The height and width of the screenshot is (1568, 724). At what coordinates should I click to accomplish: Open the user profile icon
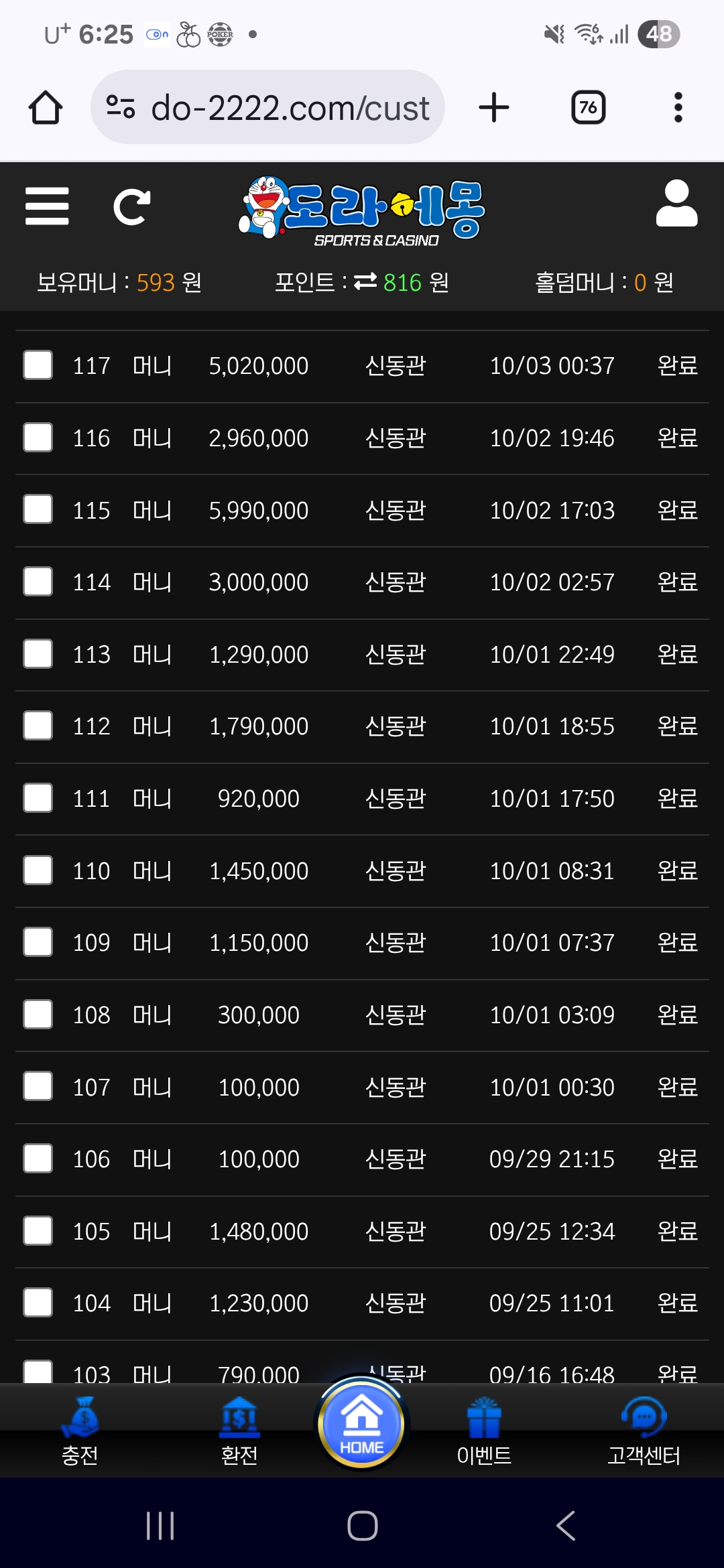click(x=676, y=204)
